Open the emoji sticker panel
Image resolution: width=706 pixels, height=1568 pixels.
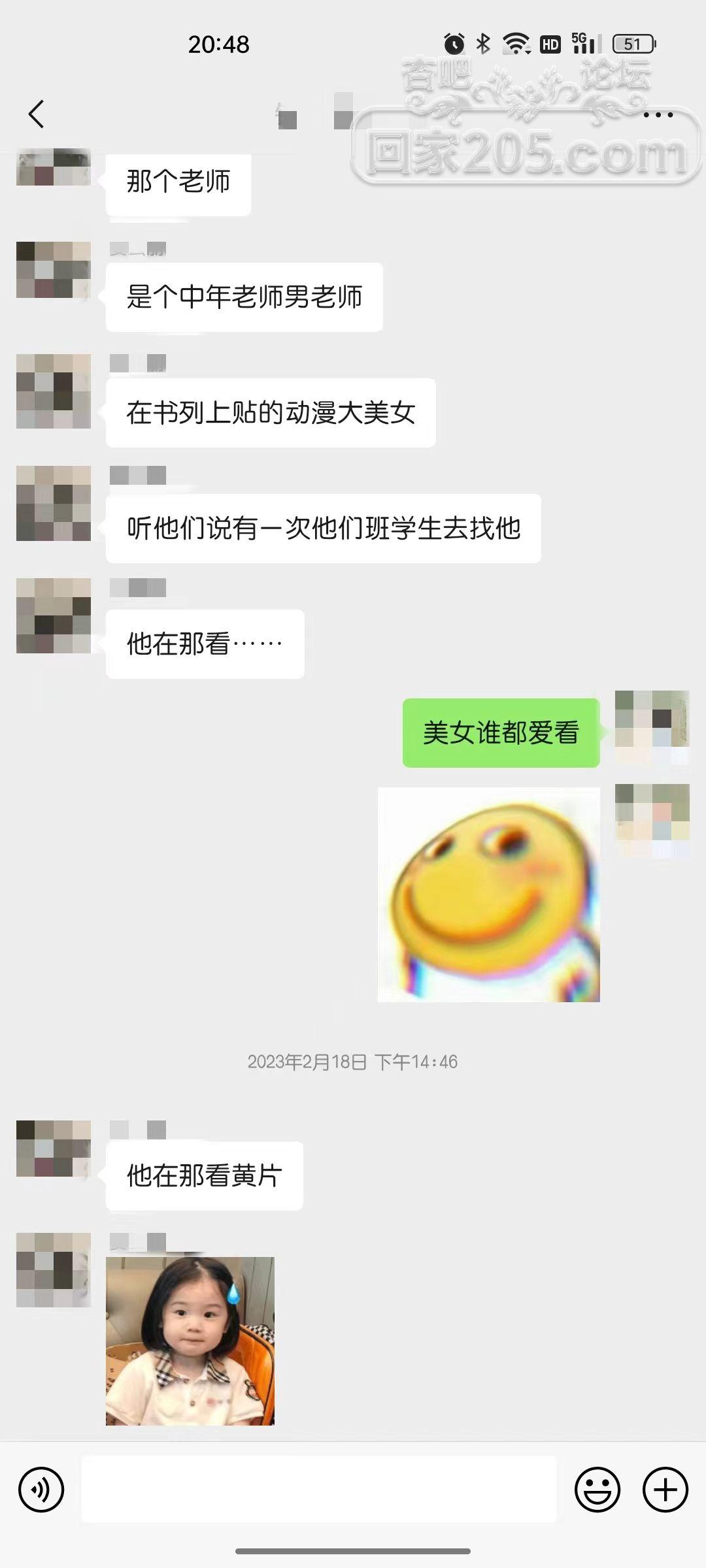[597, 1490]
